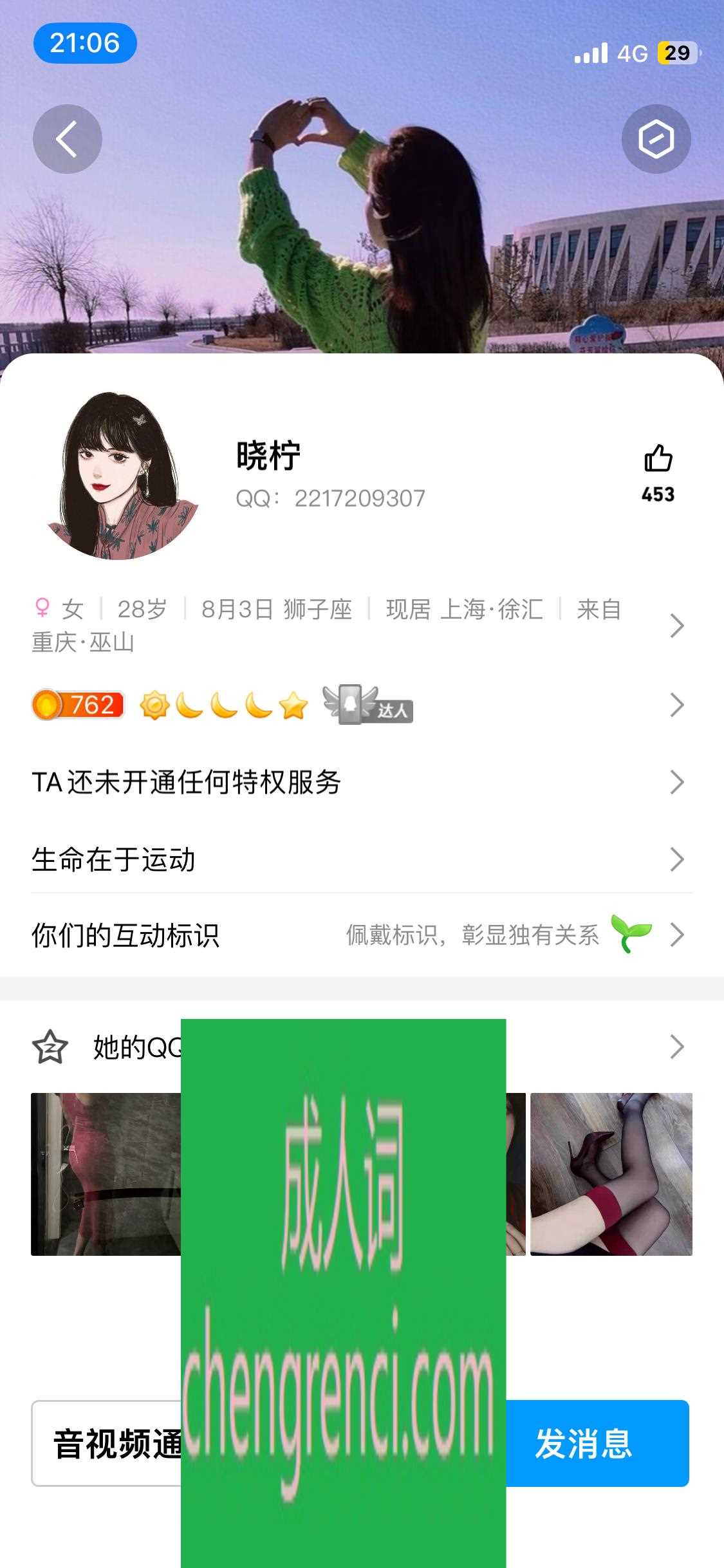Open the hexagon settings icon
This screenshot has height=1568, width=724.
click(656, 139)
